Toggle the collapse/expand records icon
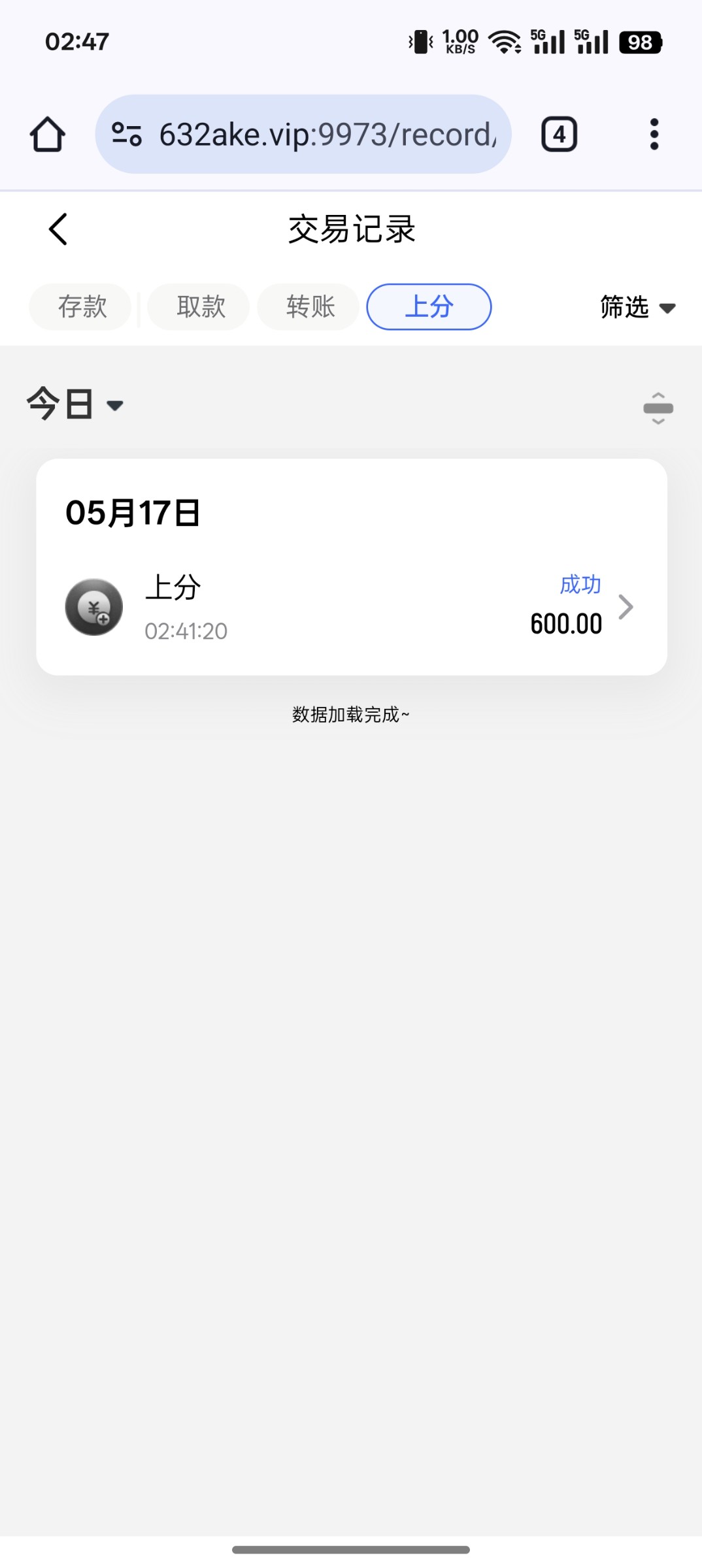The height and width of the screenshot is (1568, 702). [x=658, y=408]
